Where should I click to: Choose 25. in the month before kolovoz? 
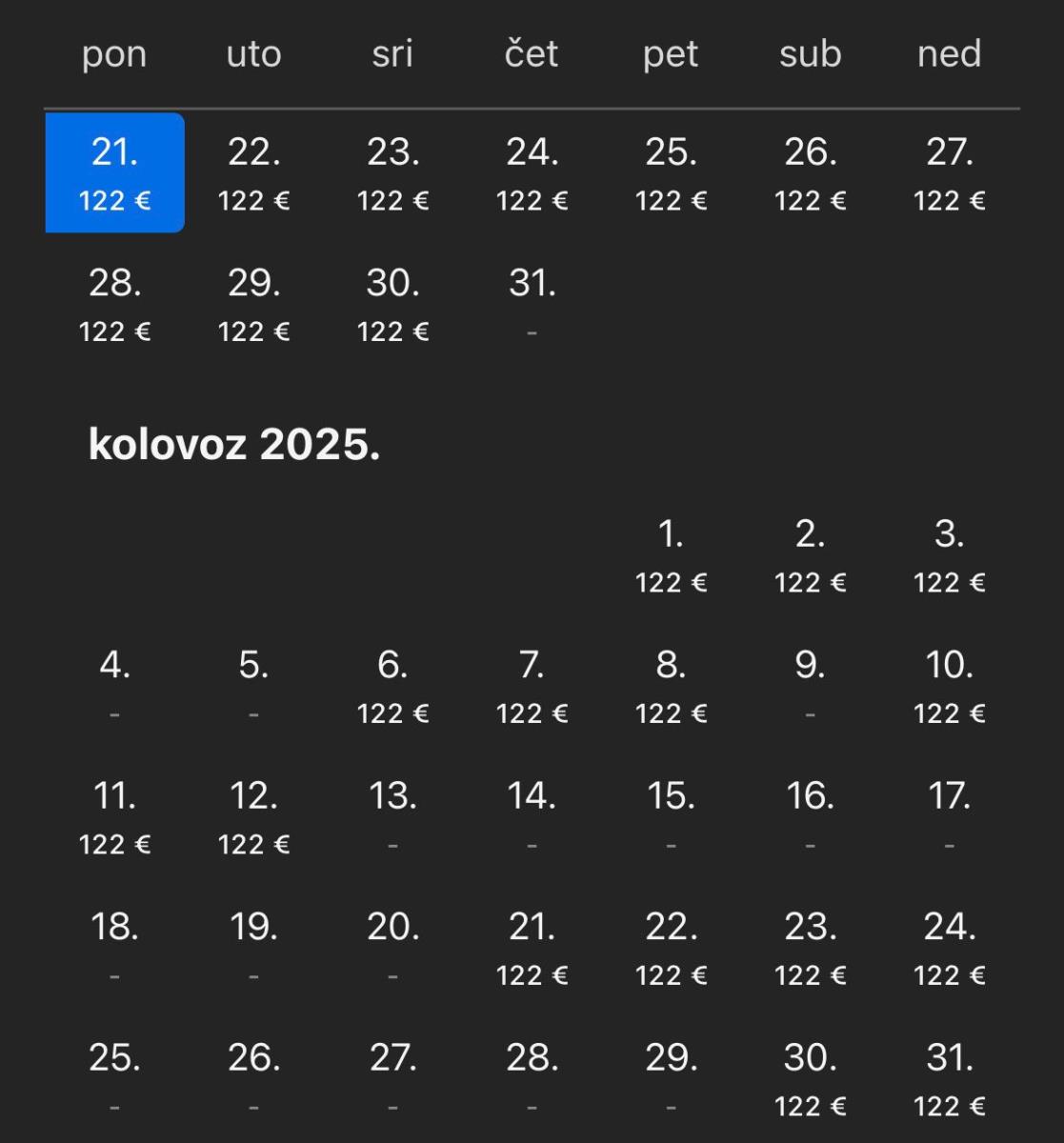(x=671, y=172)
